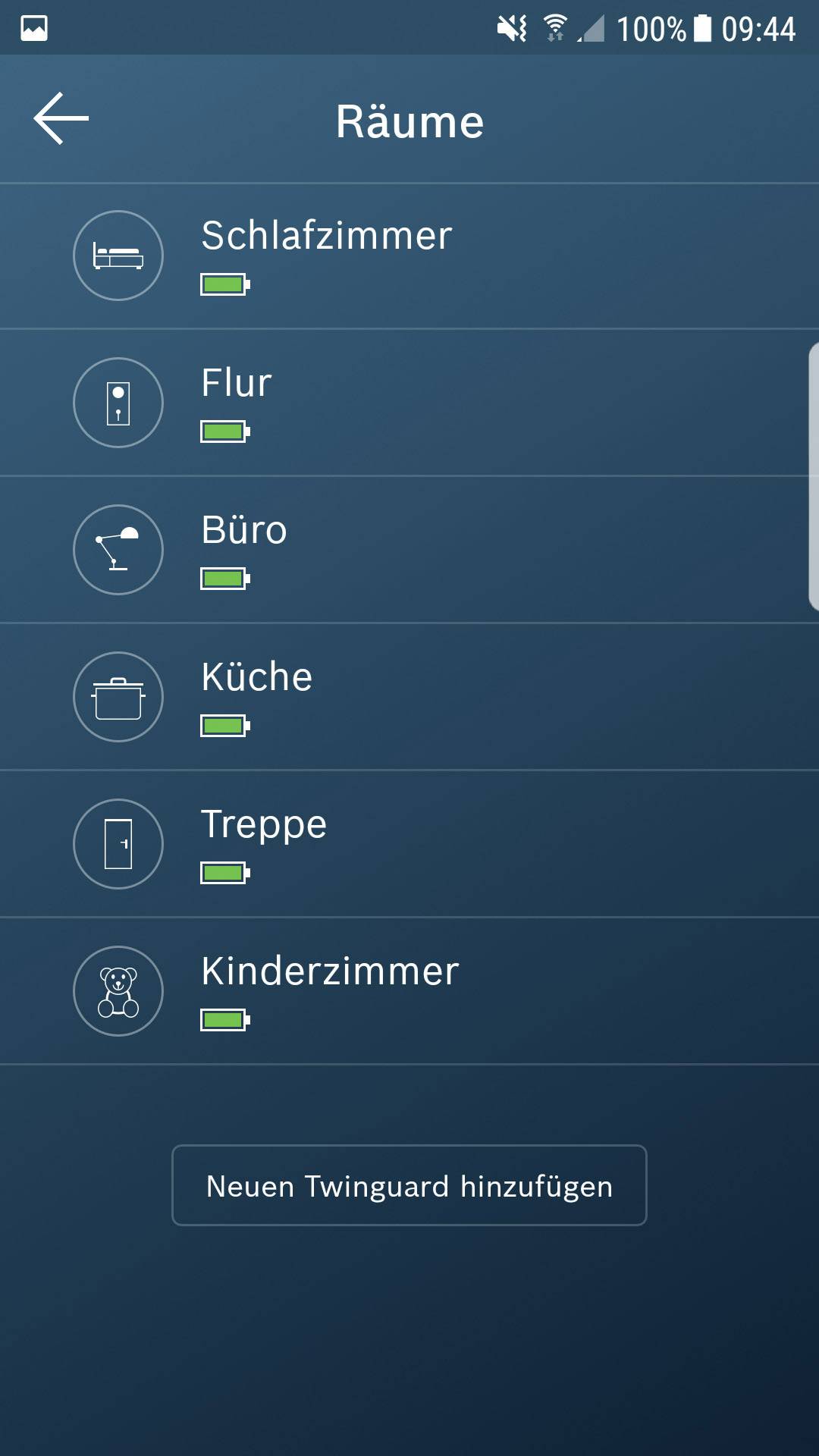The height and width of the screenshot is (1456, 819).
Task: Check the battery indicator of Schlafzimmer
Action: pyautogui.click(x=224, y=285)
